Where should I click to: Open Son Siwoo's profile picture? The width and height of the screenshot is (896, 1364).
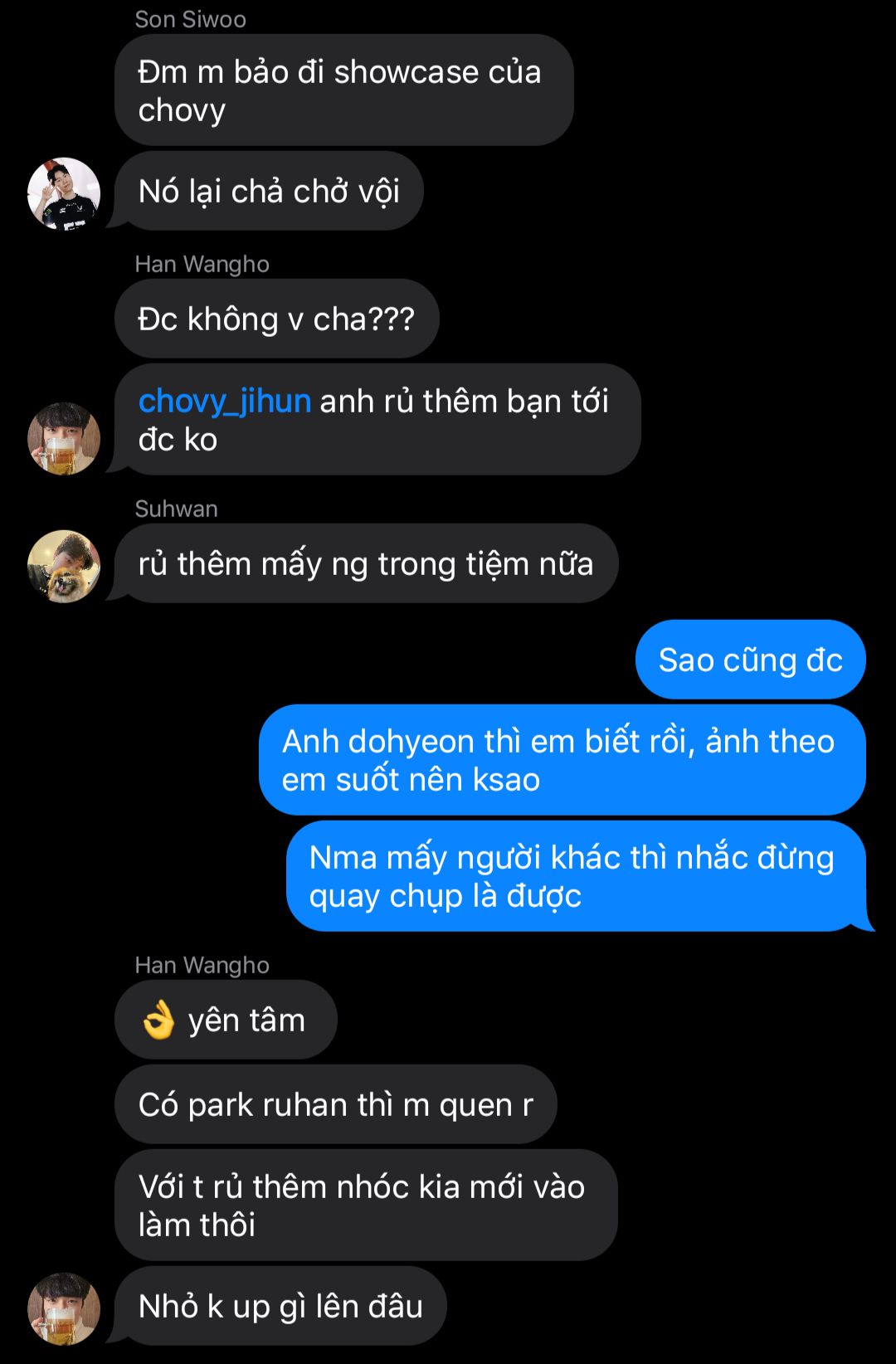coord(64,193)
